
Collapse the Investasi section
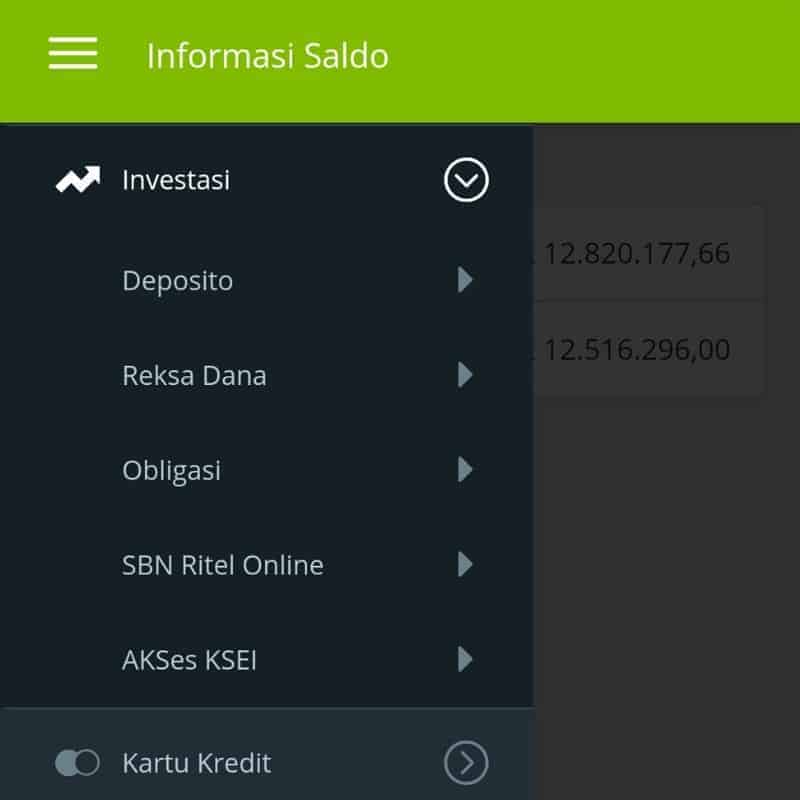(466, 181)
